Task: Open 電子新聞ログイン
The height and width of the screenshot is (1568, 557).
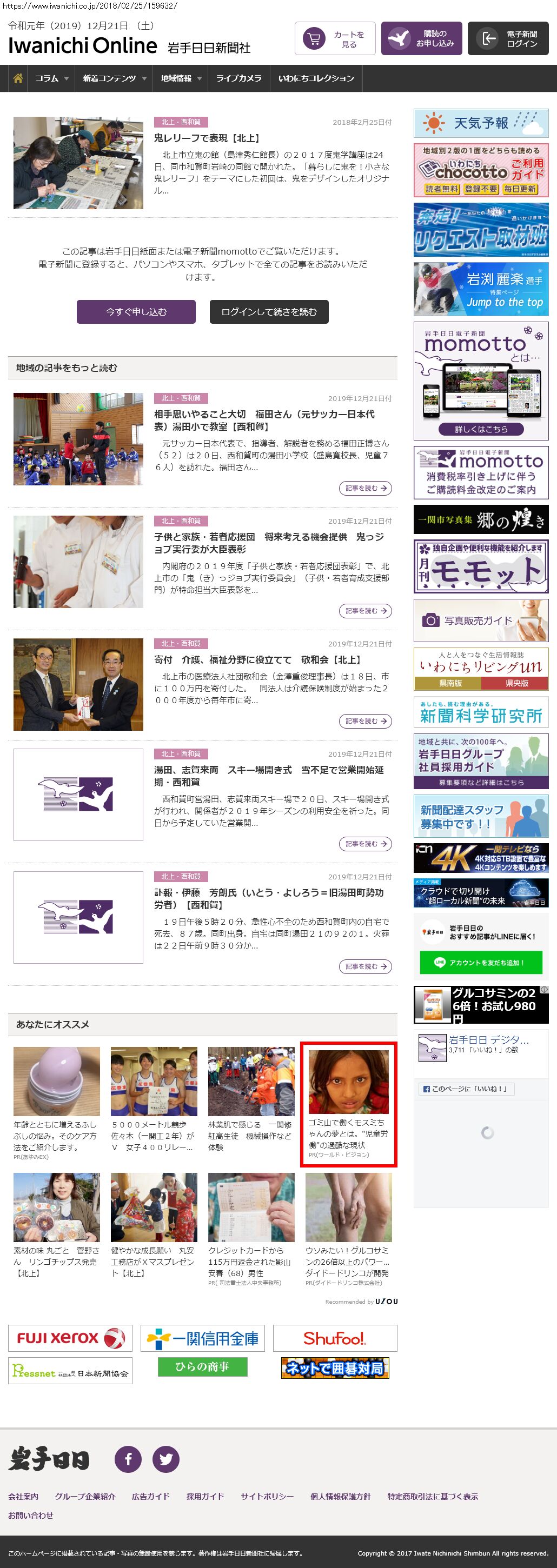Action: 508,39
